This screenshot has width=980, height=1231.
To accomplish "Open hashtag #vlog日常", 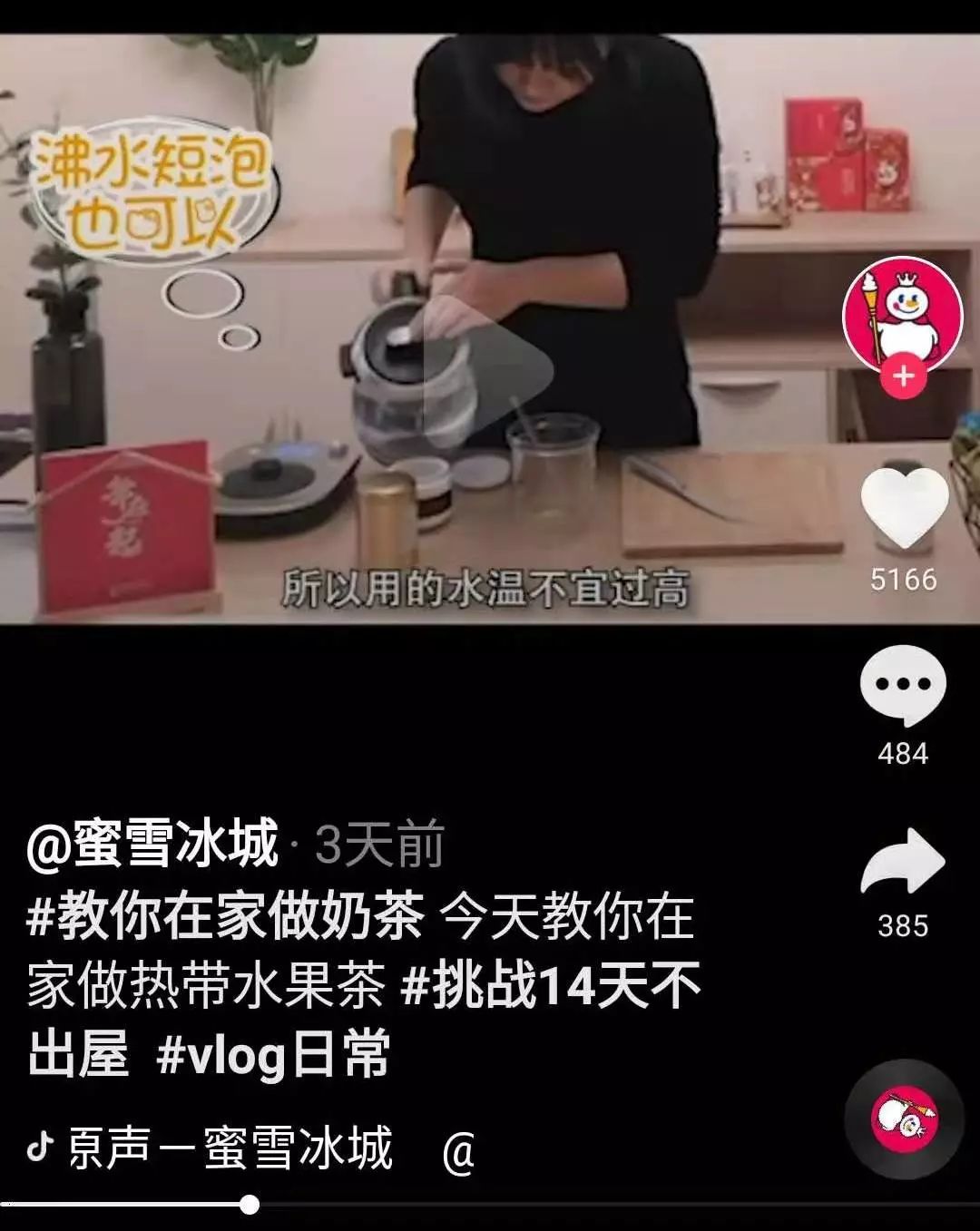I will [273, 1055].
